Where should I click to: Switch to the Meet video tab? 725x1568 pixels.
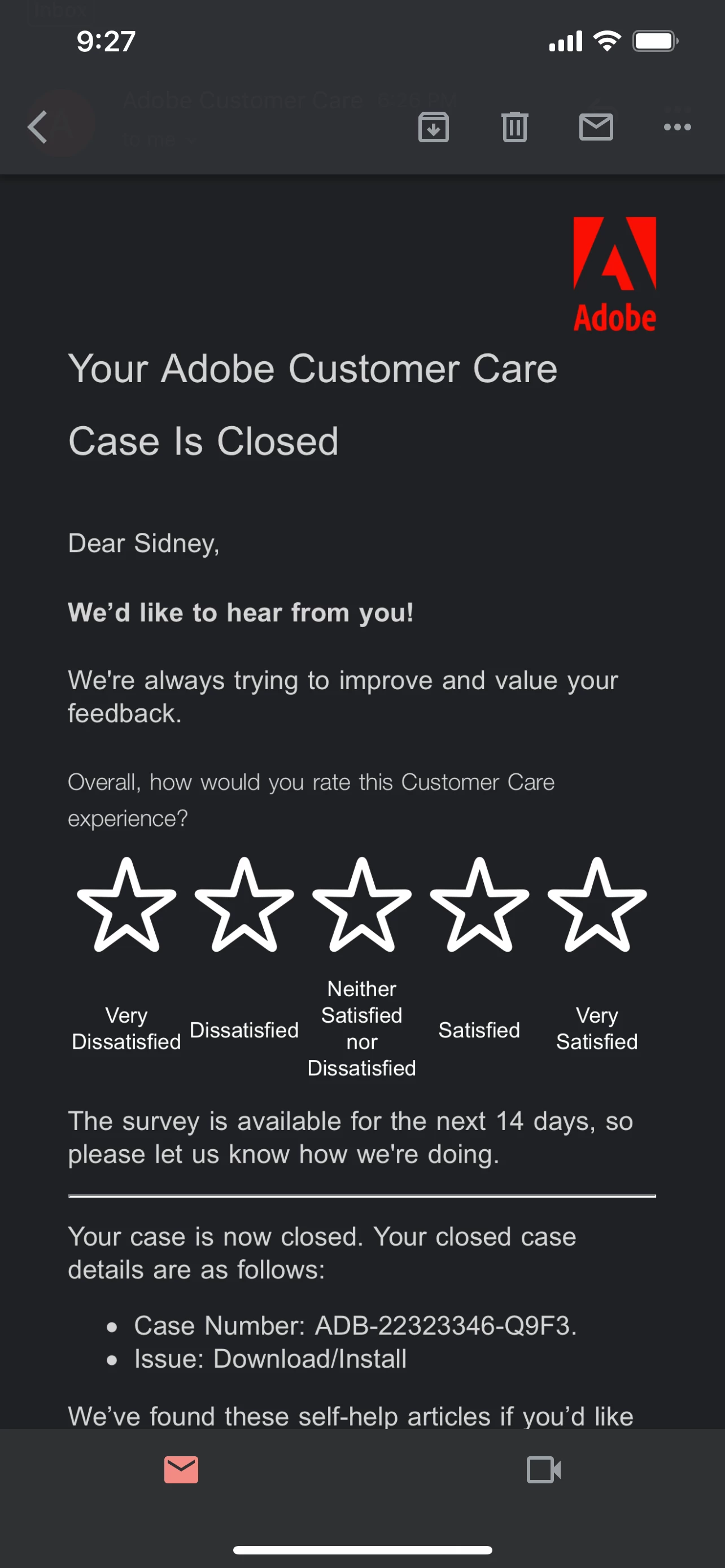pyautogui.click(x=543, y=1469)
